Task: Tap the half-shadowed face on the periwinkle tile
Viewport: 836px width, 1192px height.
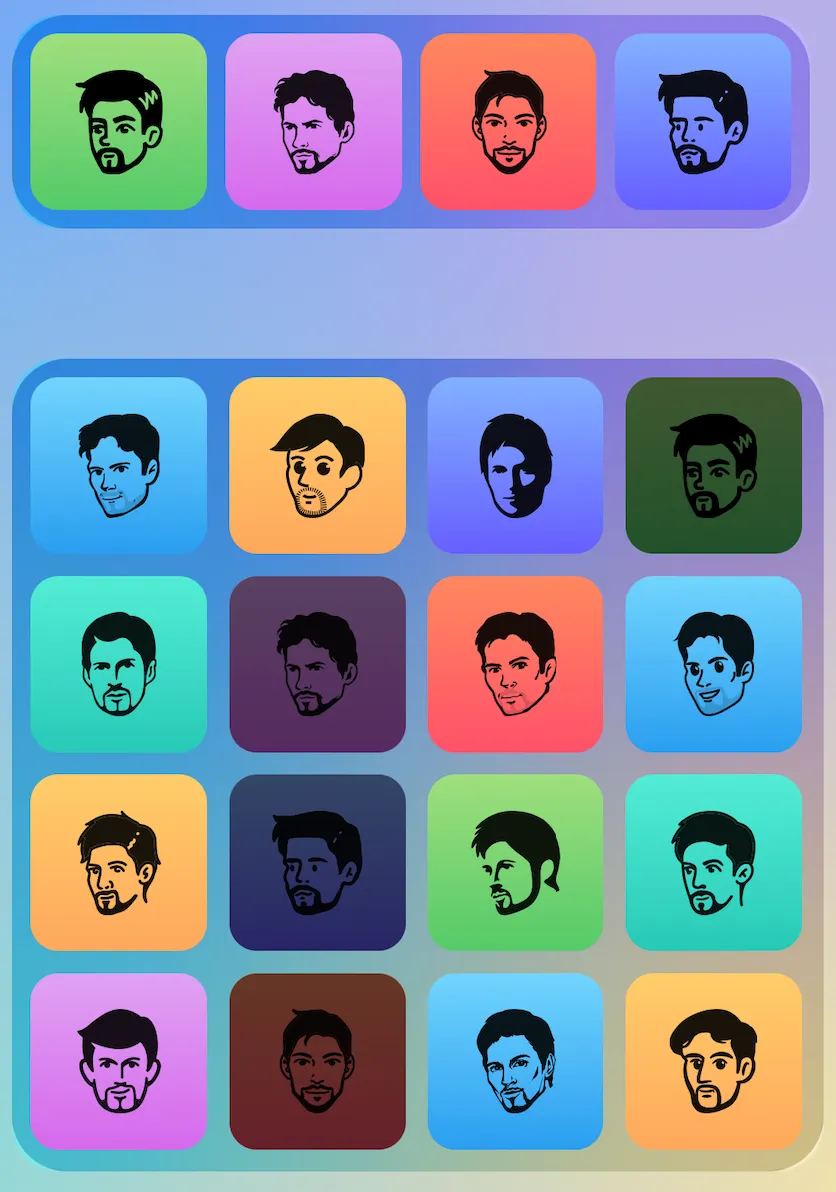Action: click(515, 465)
